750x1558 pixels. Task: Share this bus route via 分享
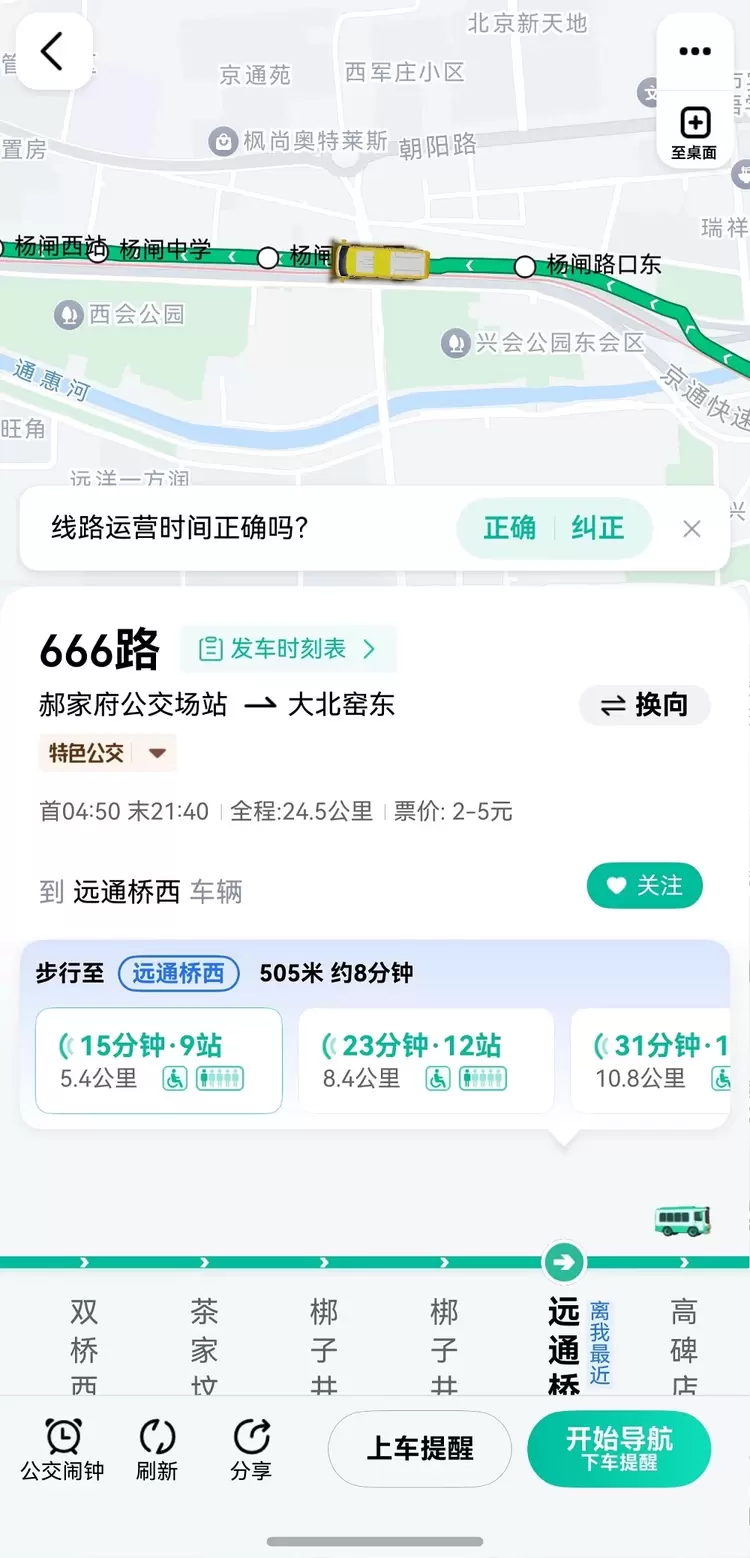tap(251, 1449)
